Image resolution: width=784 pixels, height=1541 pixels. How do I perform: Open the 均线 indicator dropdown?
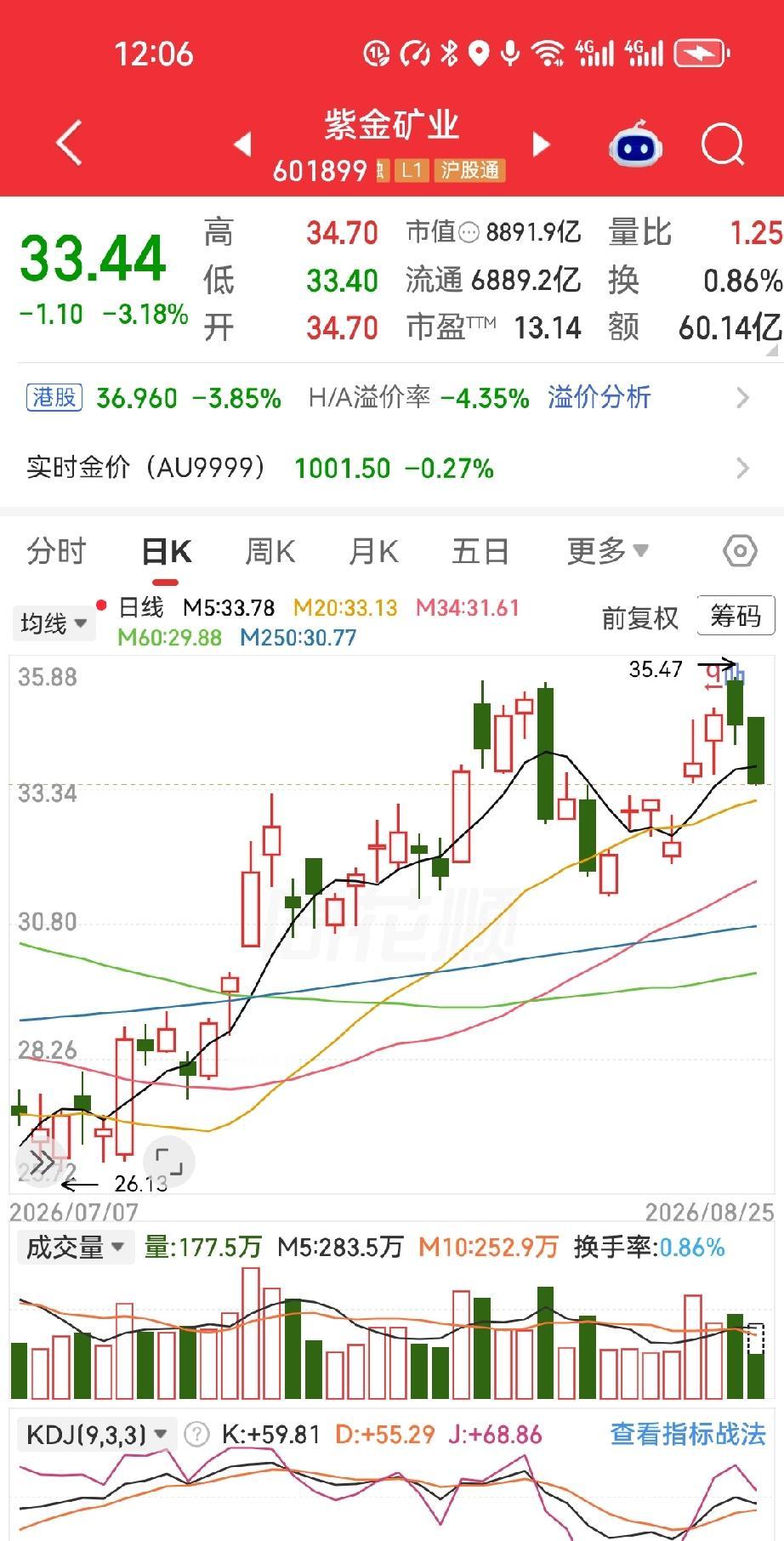coord(54,623)
